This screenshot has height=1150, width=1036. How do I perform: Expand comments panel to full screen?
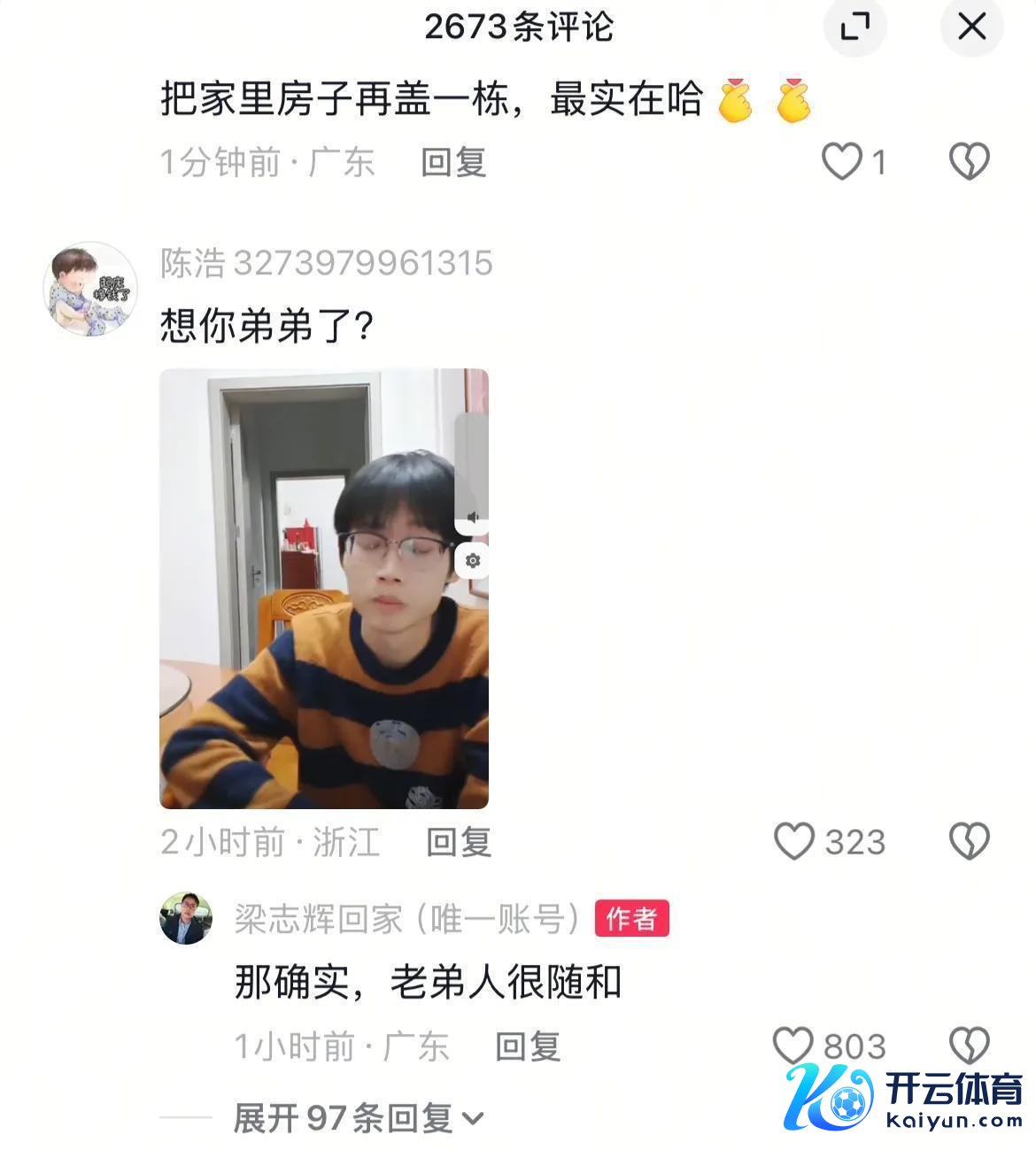click(854, 27)
